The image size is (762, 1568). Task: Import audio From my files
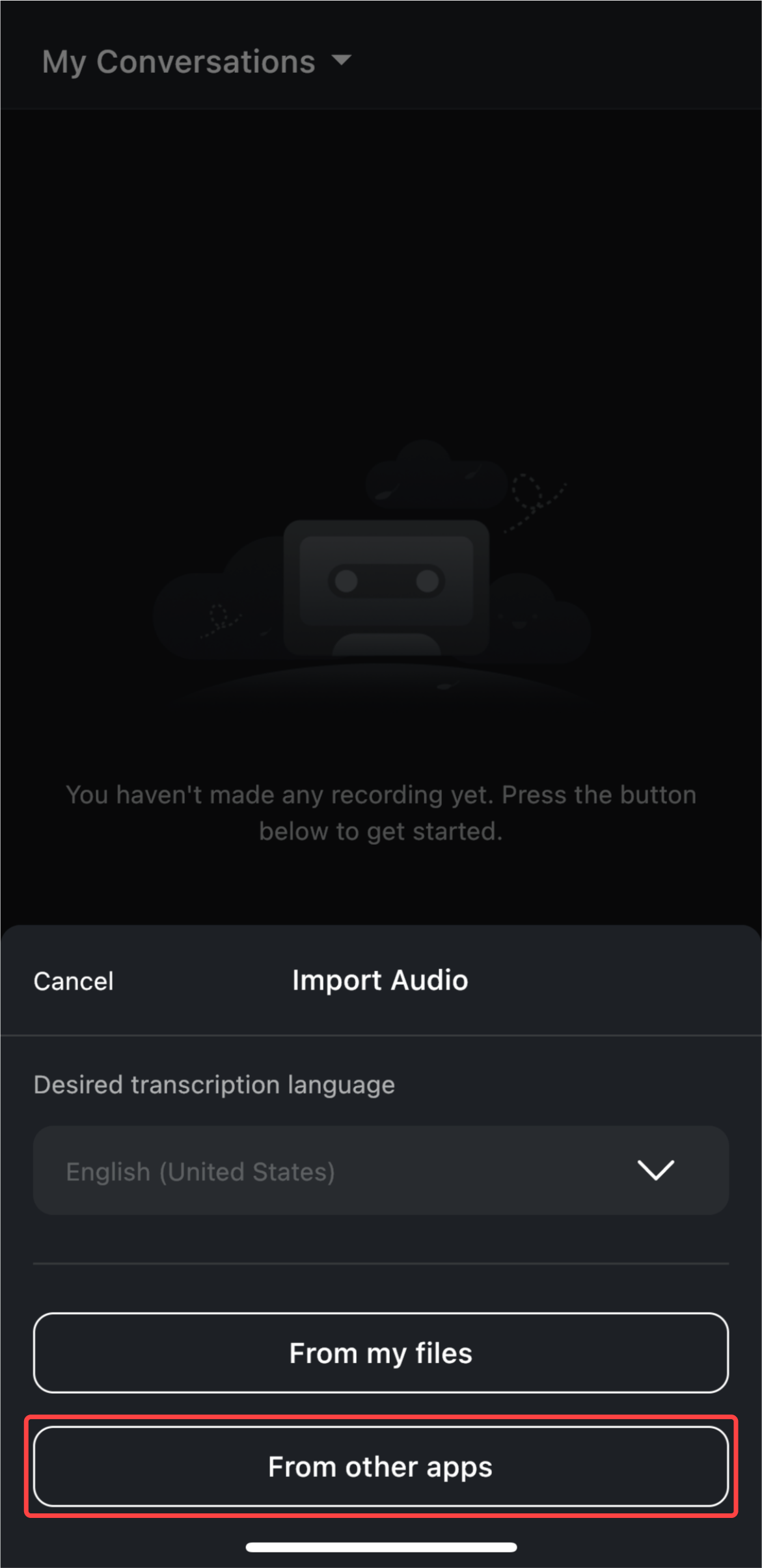point(381,1353)
